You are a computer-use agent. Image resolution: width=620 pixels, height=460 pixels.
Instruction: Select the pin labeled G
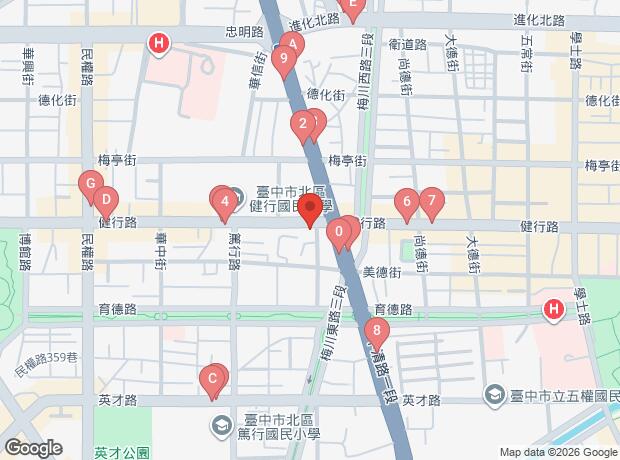pos(91,184)
